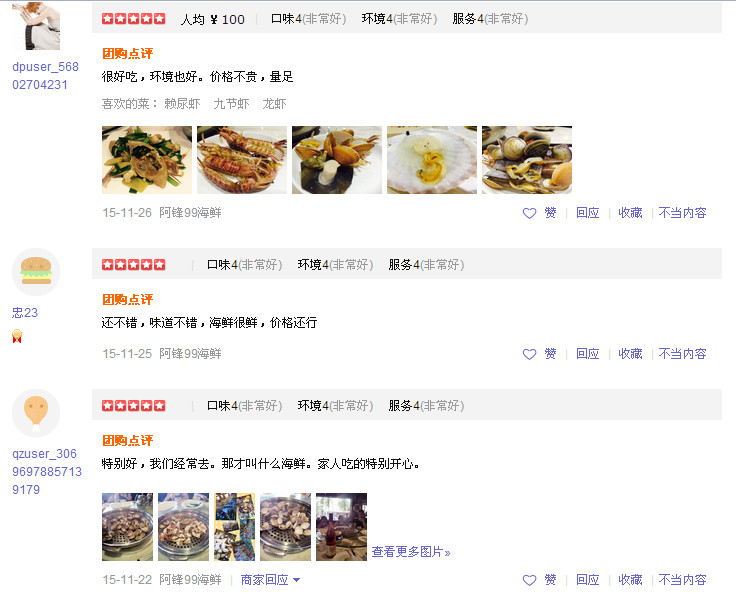Tap 忠23's burger avatar
Screen dimensions: 736x594
(36, 271)
